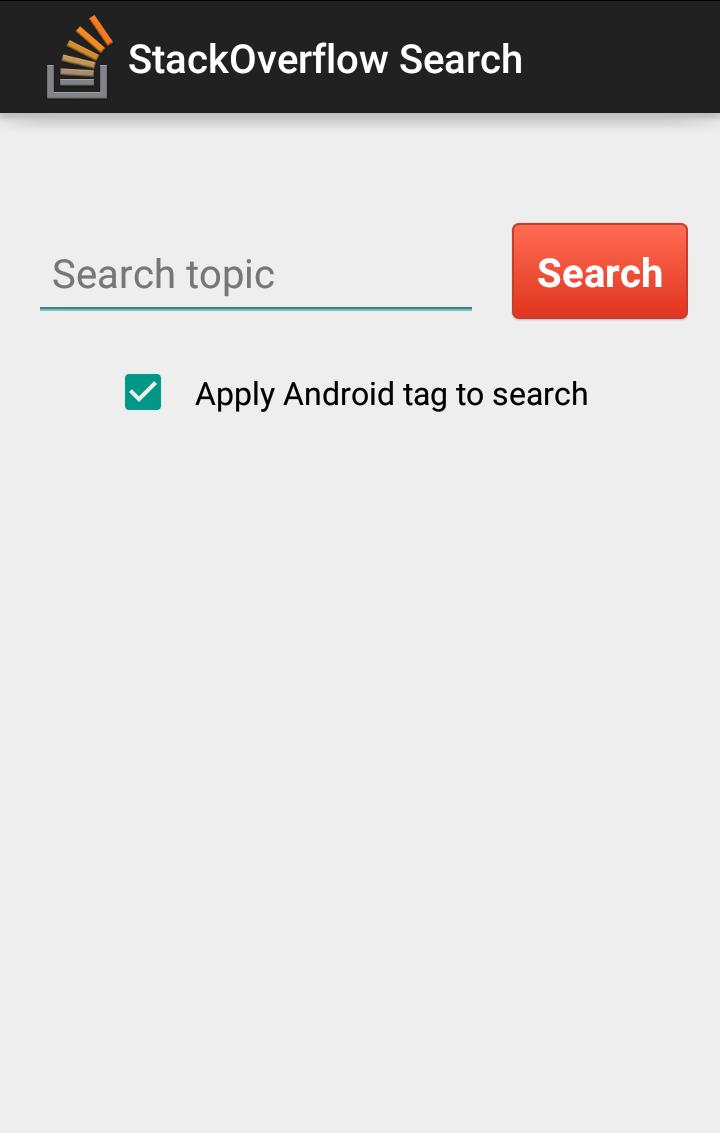
Task: Click the orange Search button
Action: [599, 271]
